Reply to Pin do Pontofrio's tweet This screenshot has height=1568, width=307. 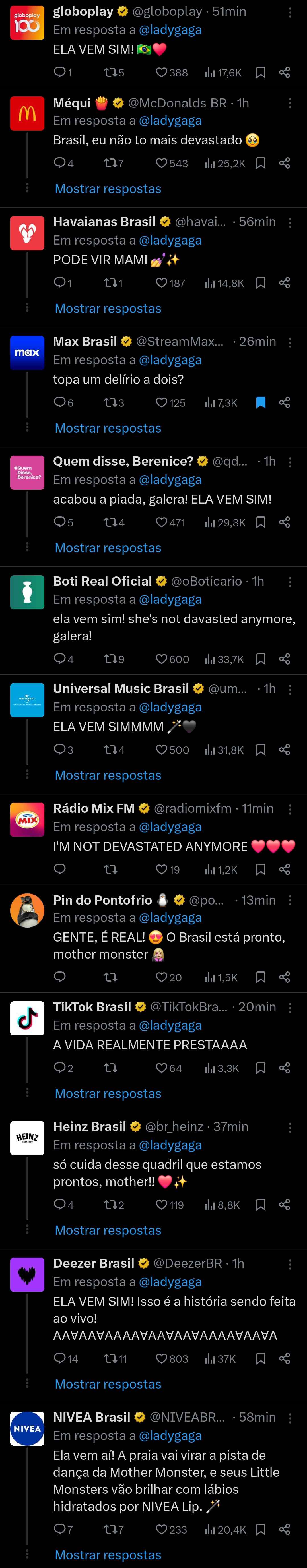coord(60,977)
